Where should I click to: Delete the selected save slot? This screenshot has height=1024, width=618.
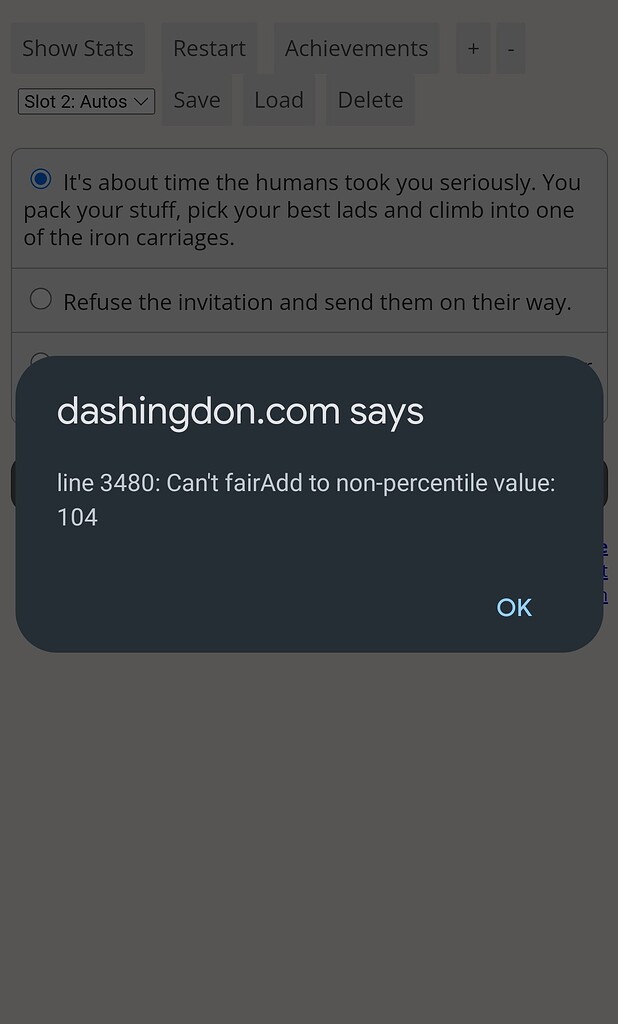[x=370, y=100]
